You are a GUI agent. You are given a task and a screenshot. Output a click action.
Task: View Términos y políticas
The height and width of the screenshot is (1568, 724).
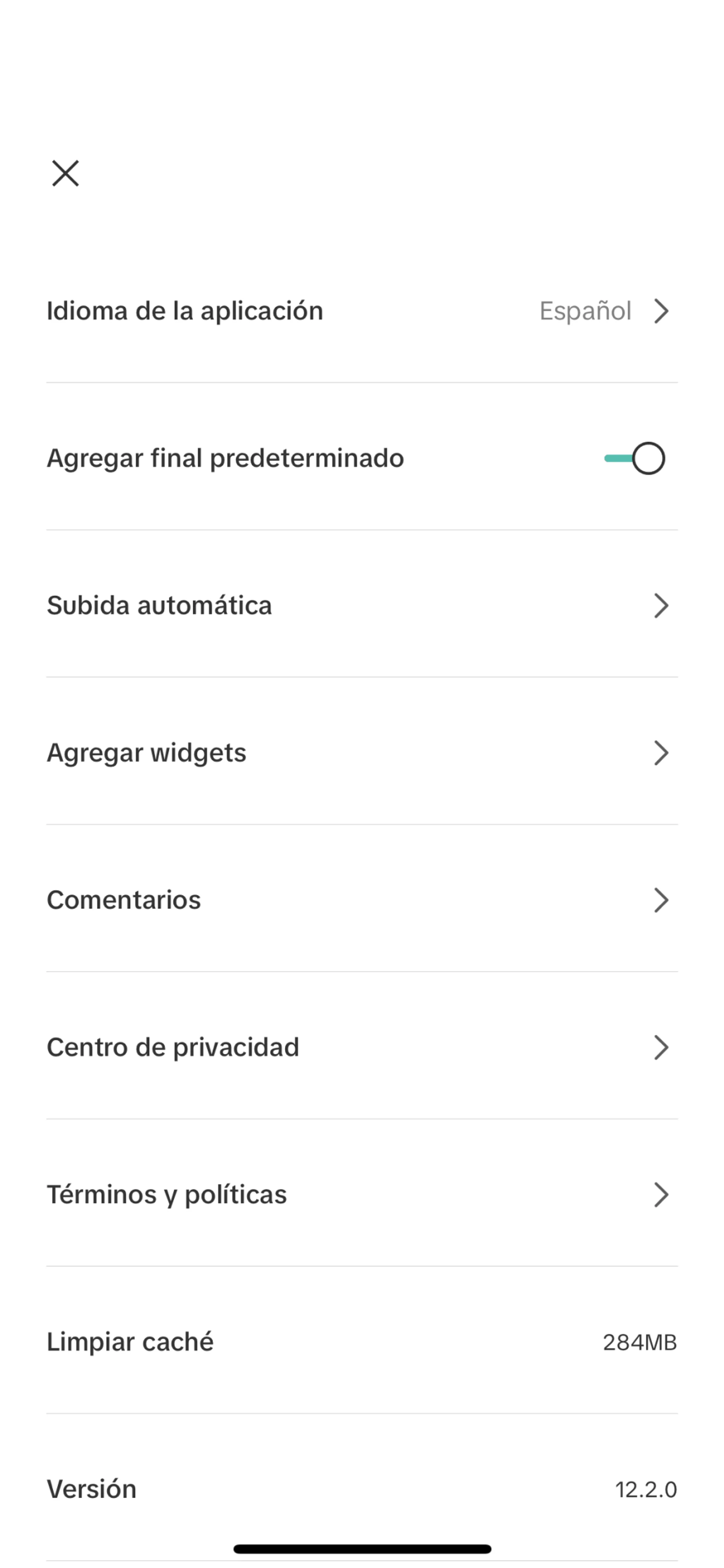tap(362, 1195)
